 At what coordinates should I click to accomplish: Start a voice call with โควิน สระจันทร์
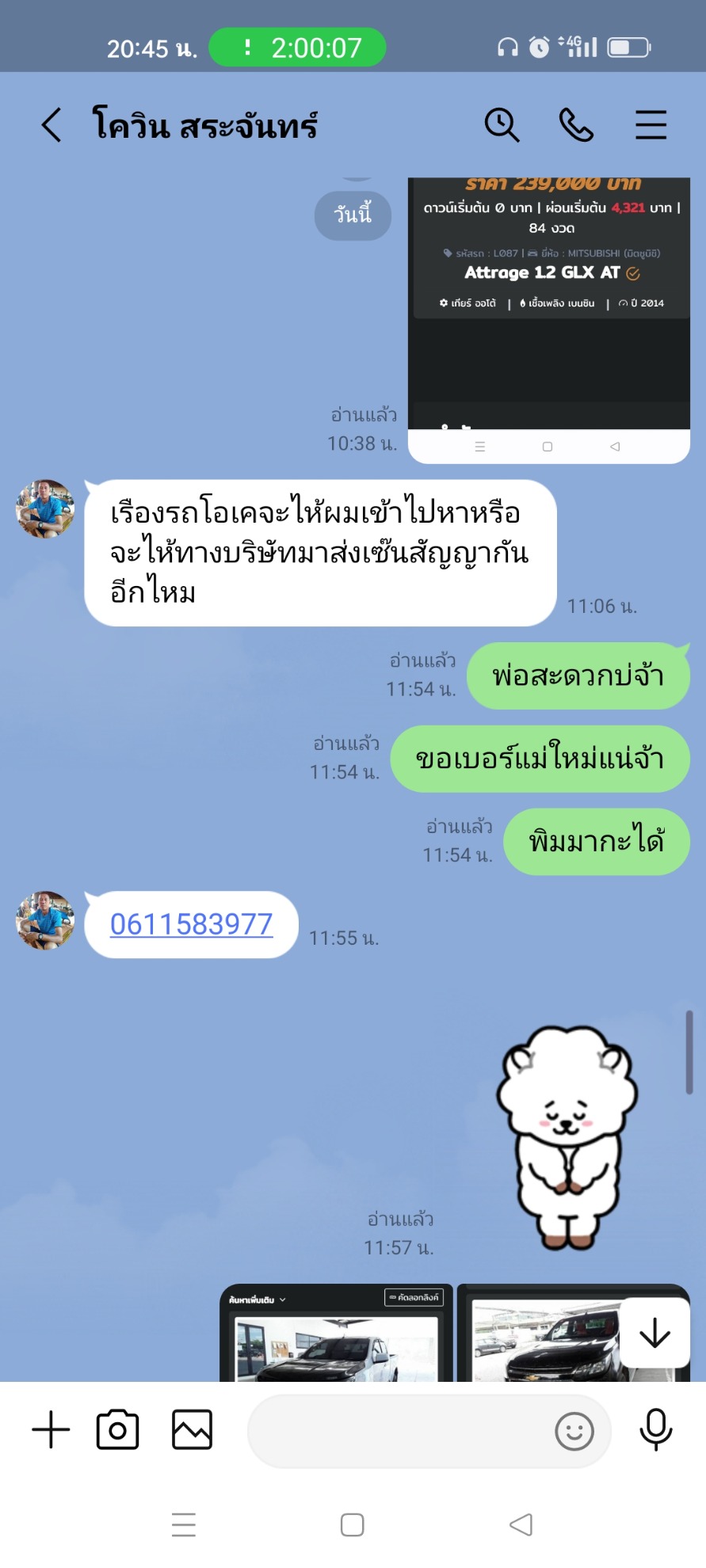tap(576, 125)
